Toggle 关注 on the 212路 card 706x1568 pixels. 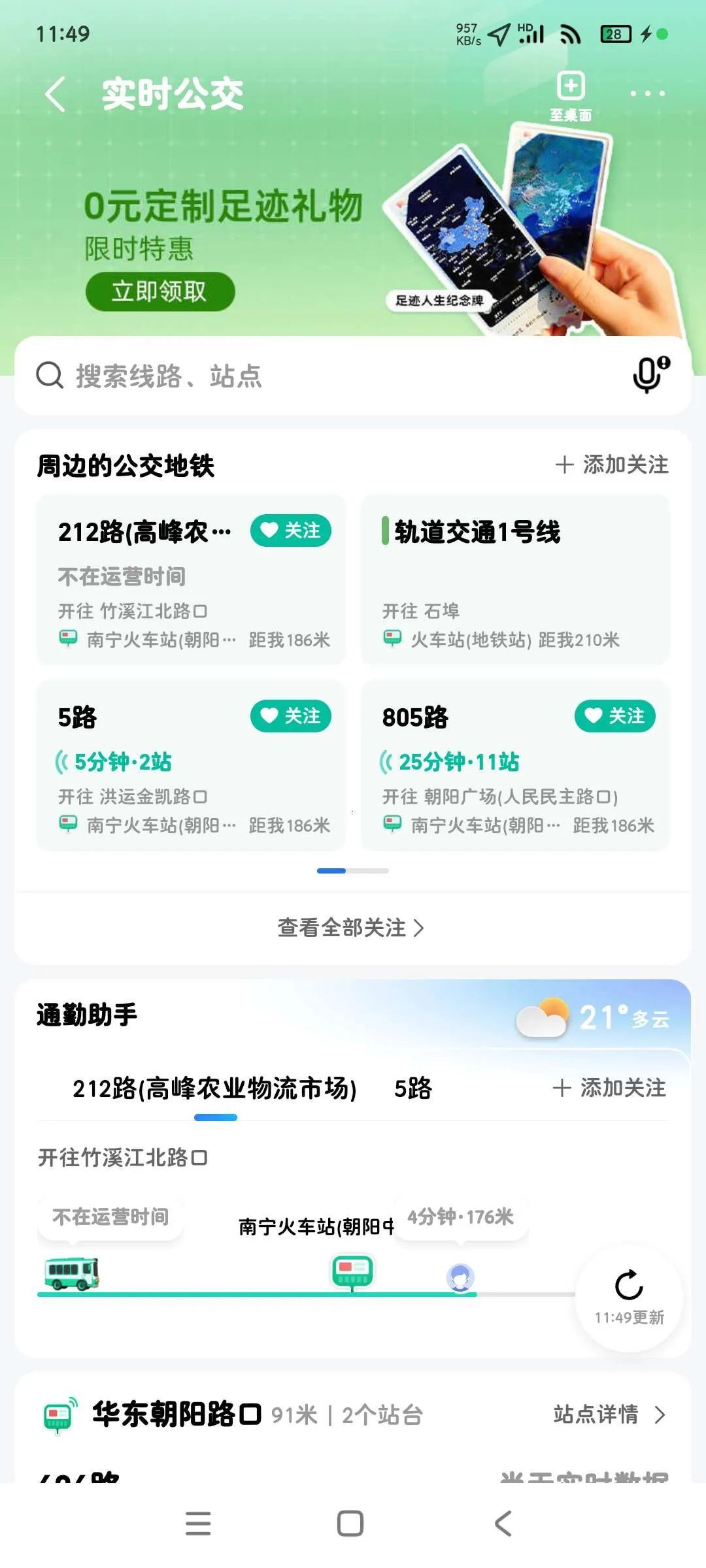(x=291, y=531)
